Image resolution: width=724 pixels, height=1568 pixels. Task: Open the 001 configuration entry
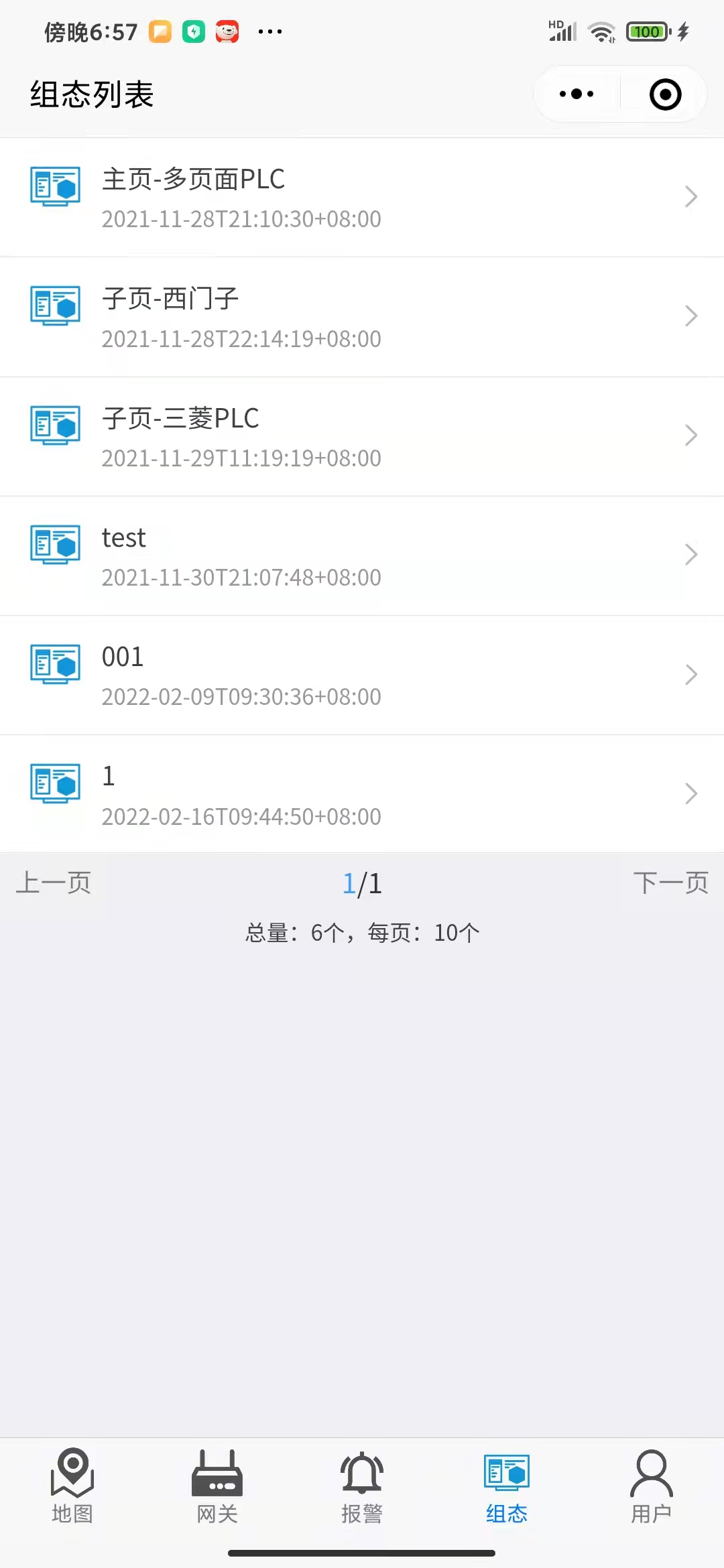pyautogui.click(x=362, y=675)
